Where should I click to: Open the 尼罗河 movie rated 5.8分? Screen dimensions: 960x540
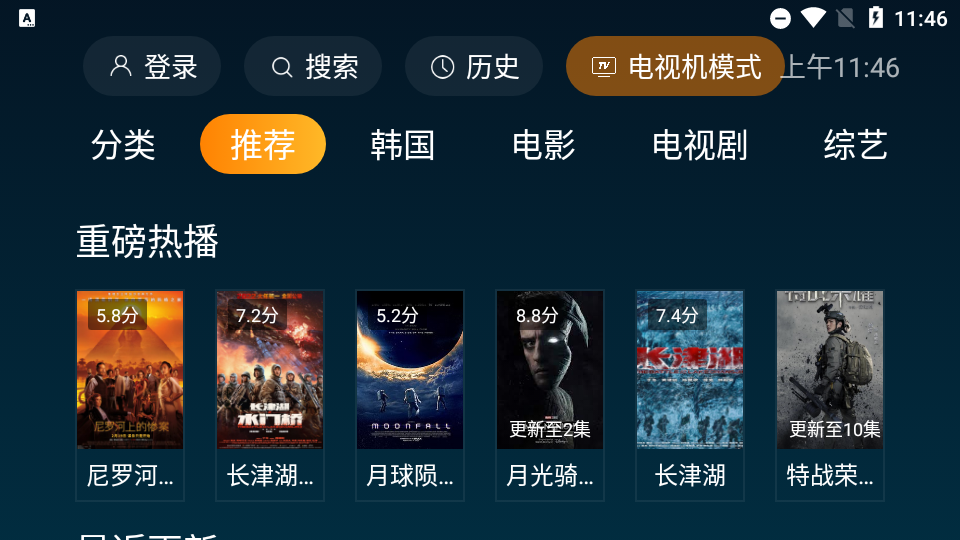[130, 394]
